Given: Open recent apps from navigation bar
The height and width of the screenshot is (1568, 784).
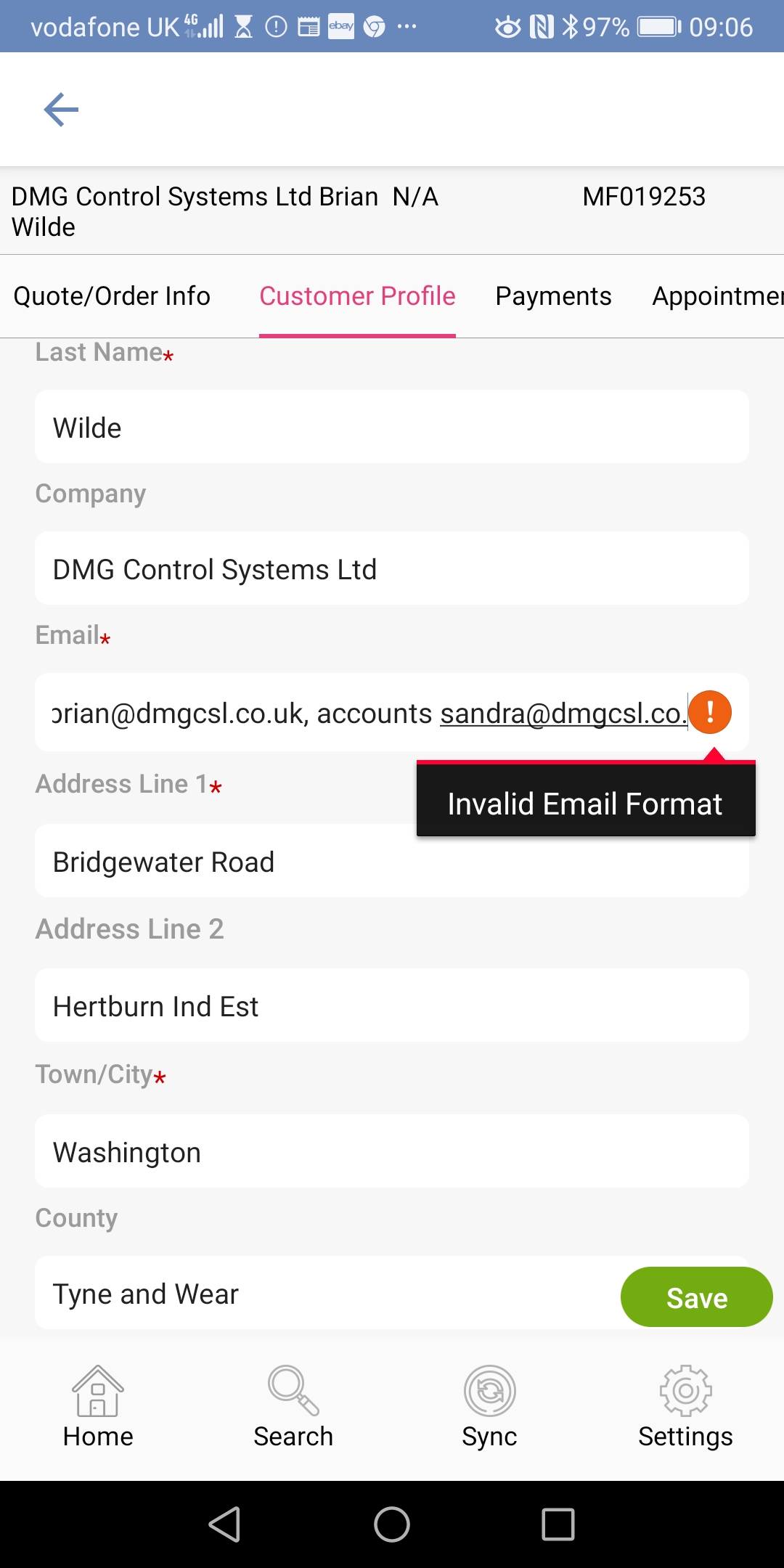Looking at the screenshot, I should (558, 1524).
